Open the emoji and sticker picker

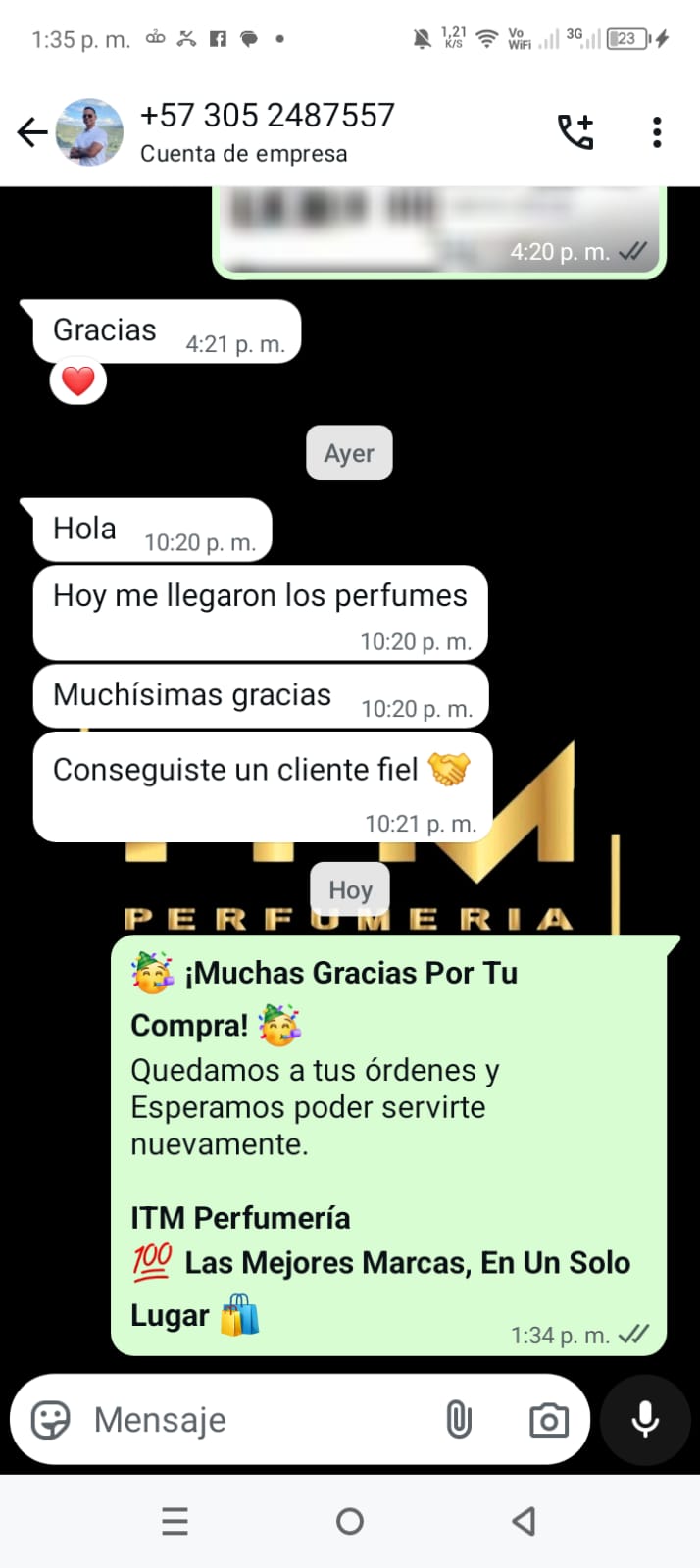click(51, 1419)
